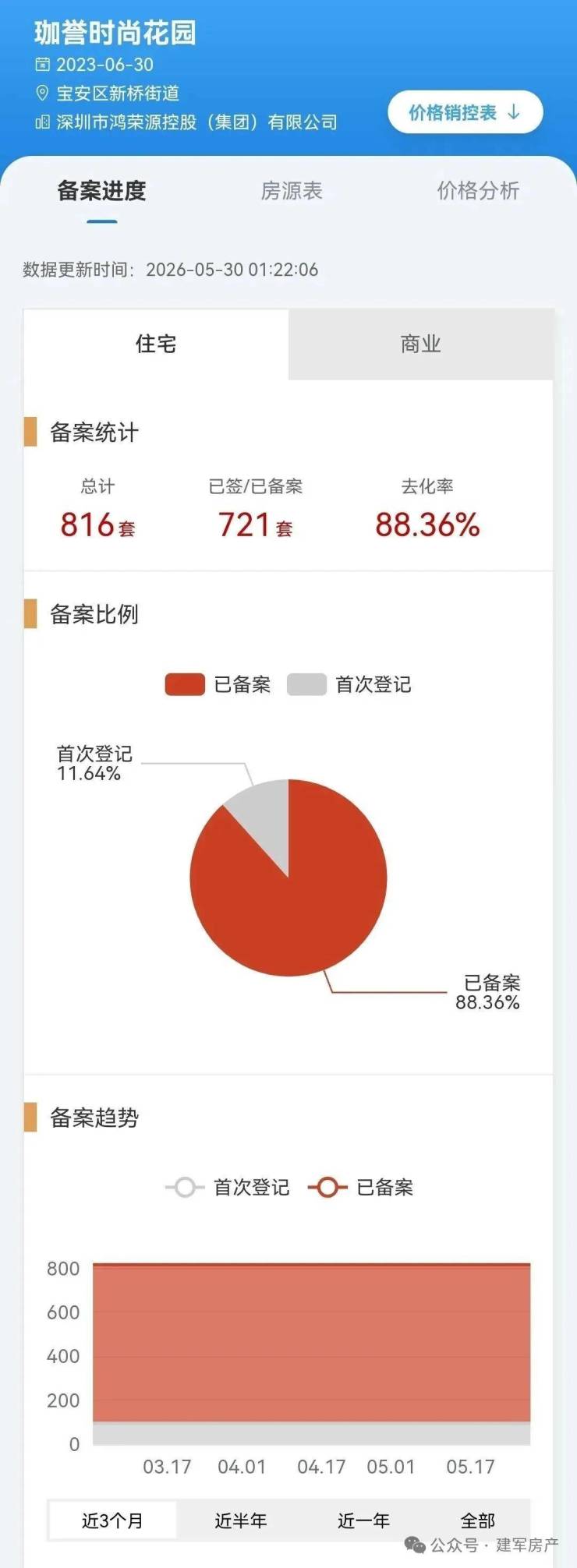Show trend for 近一年
Viewport: 577px width, 1568px height.
[x=363, y=1520]
